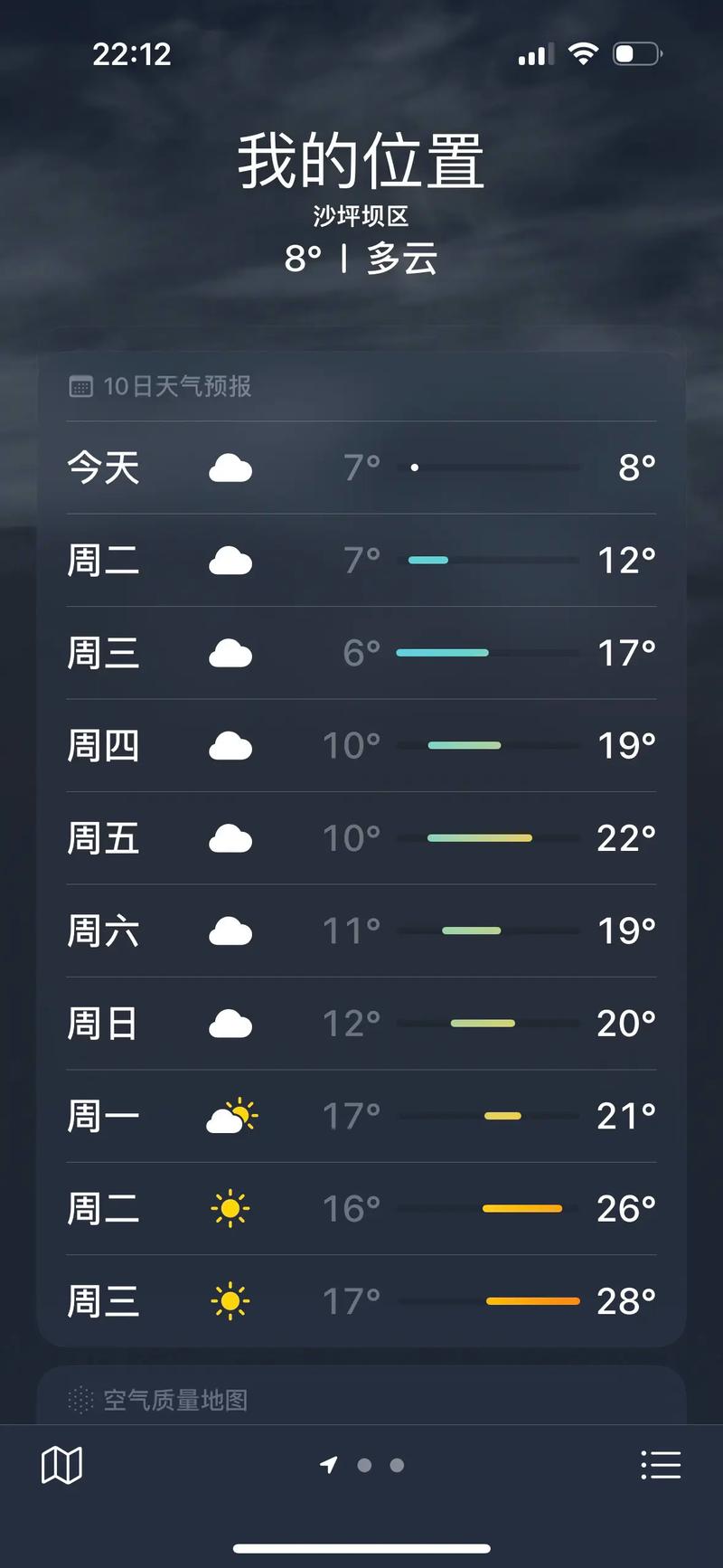723x1568 pixels.
Task: Tap the city name 沙坪坝区
Action: [x=361, y=216]
